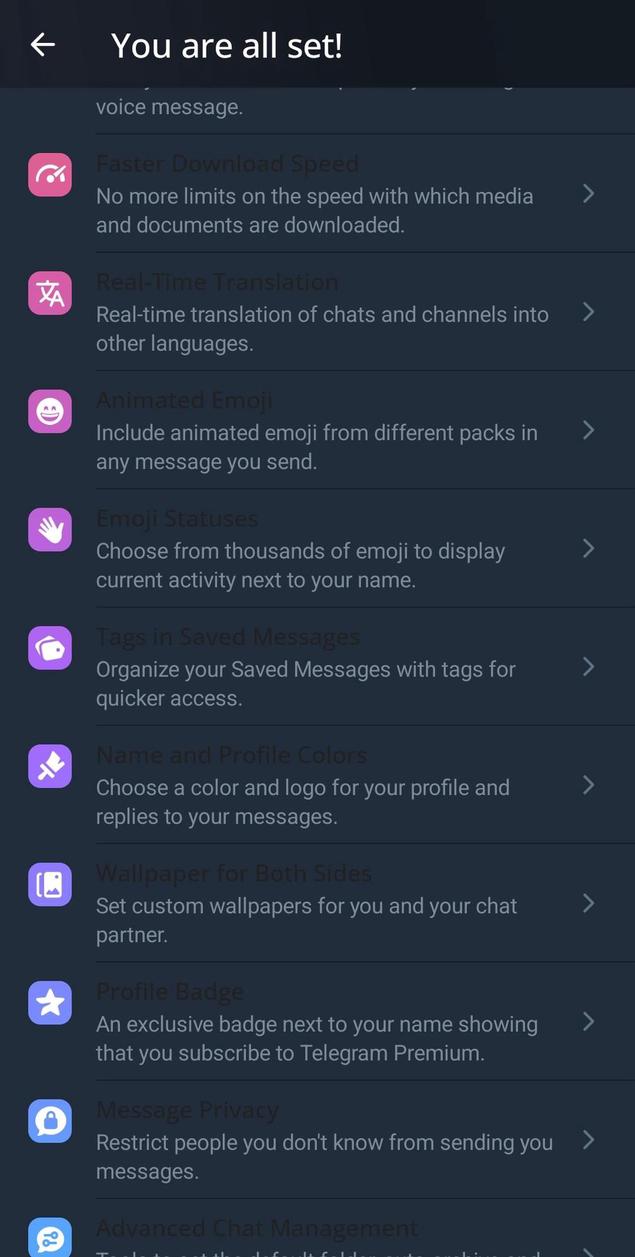This screenshot has width=635, height=1257.
Task: Open the Profile Badge feature
Action: (316, 1022)
